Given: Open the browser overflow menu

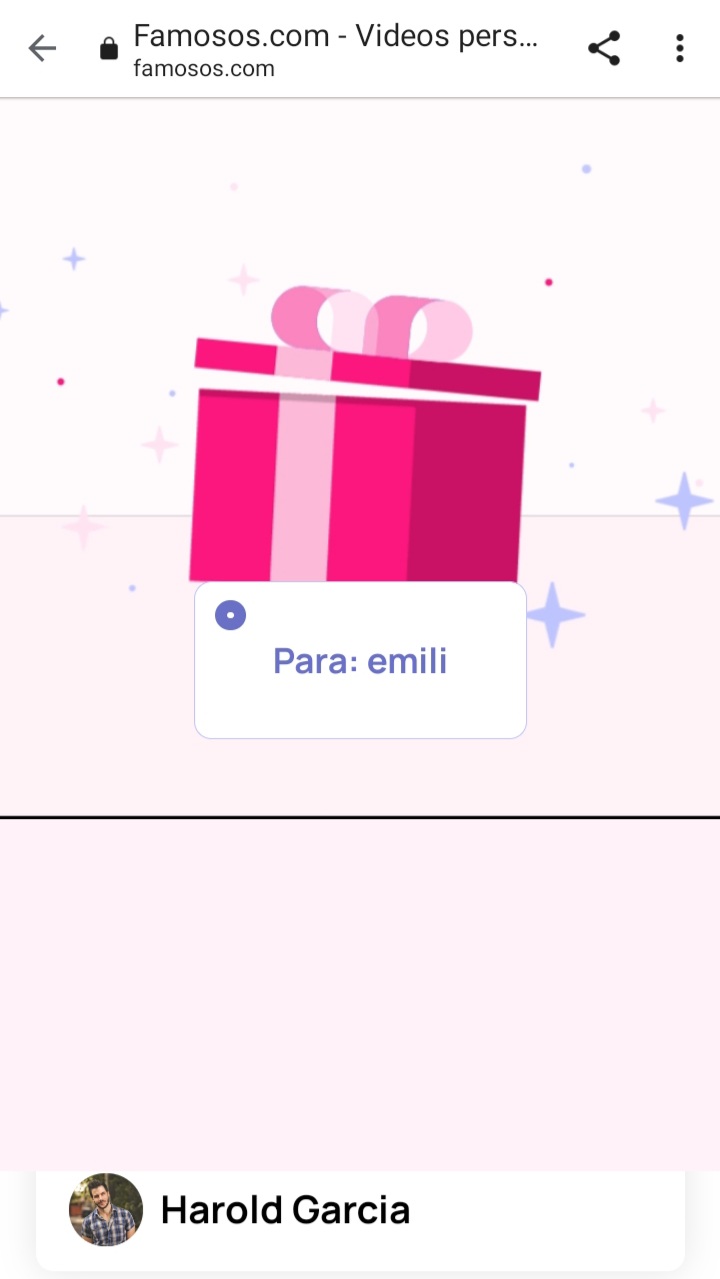Looking at the screenshot, I should click(x=680, y=48).
